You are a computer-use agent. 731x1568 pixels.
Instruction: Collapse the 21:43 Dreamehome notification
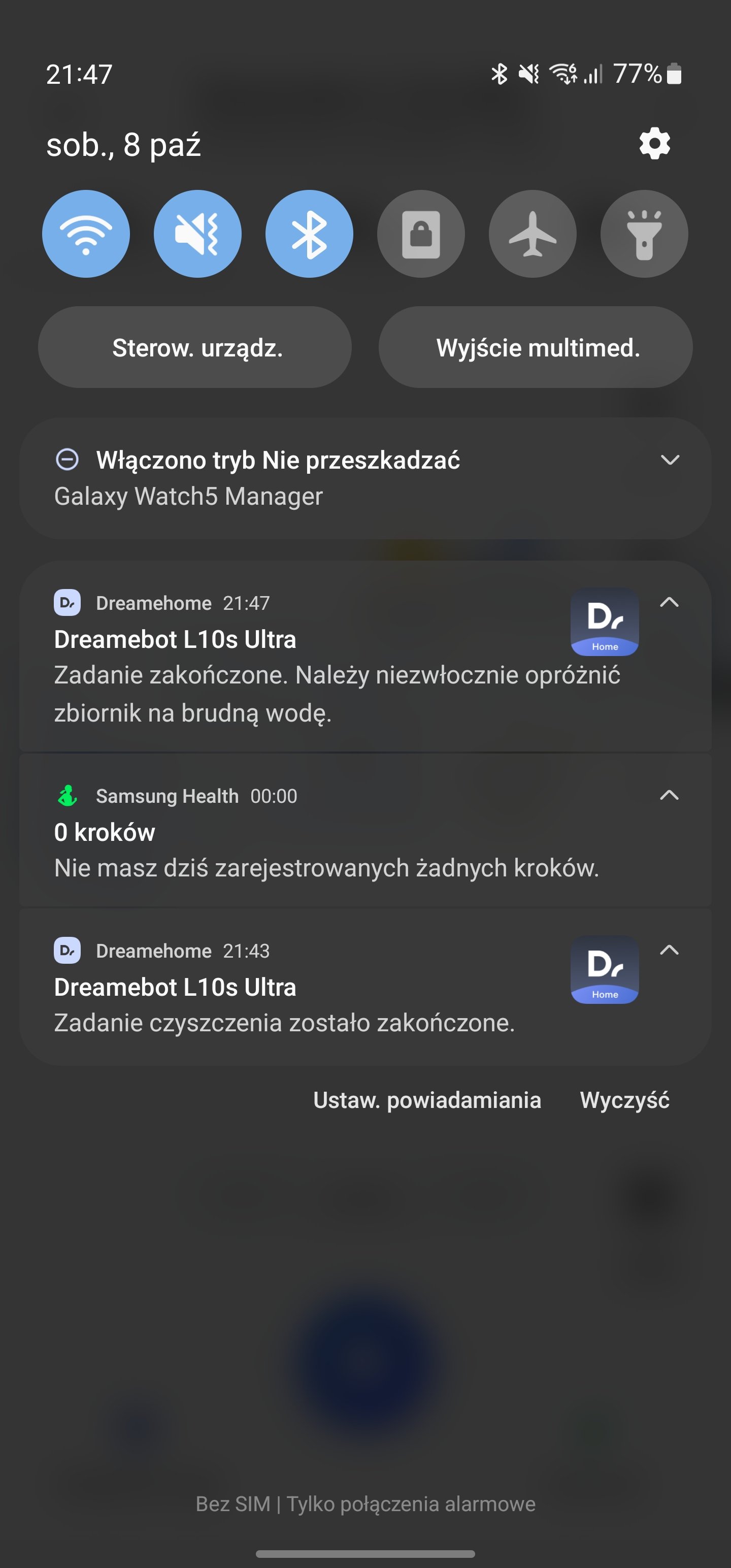tap(669, 950)
